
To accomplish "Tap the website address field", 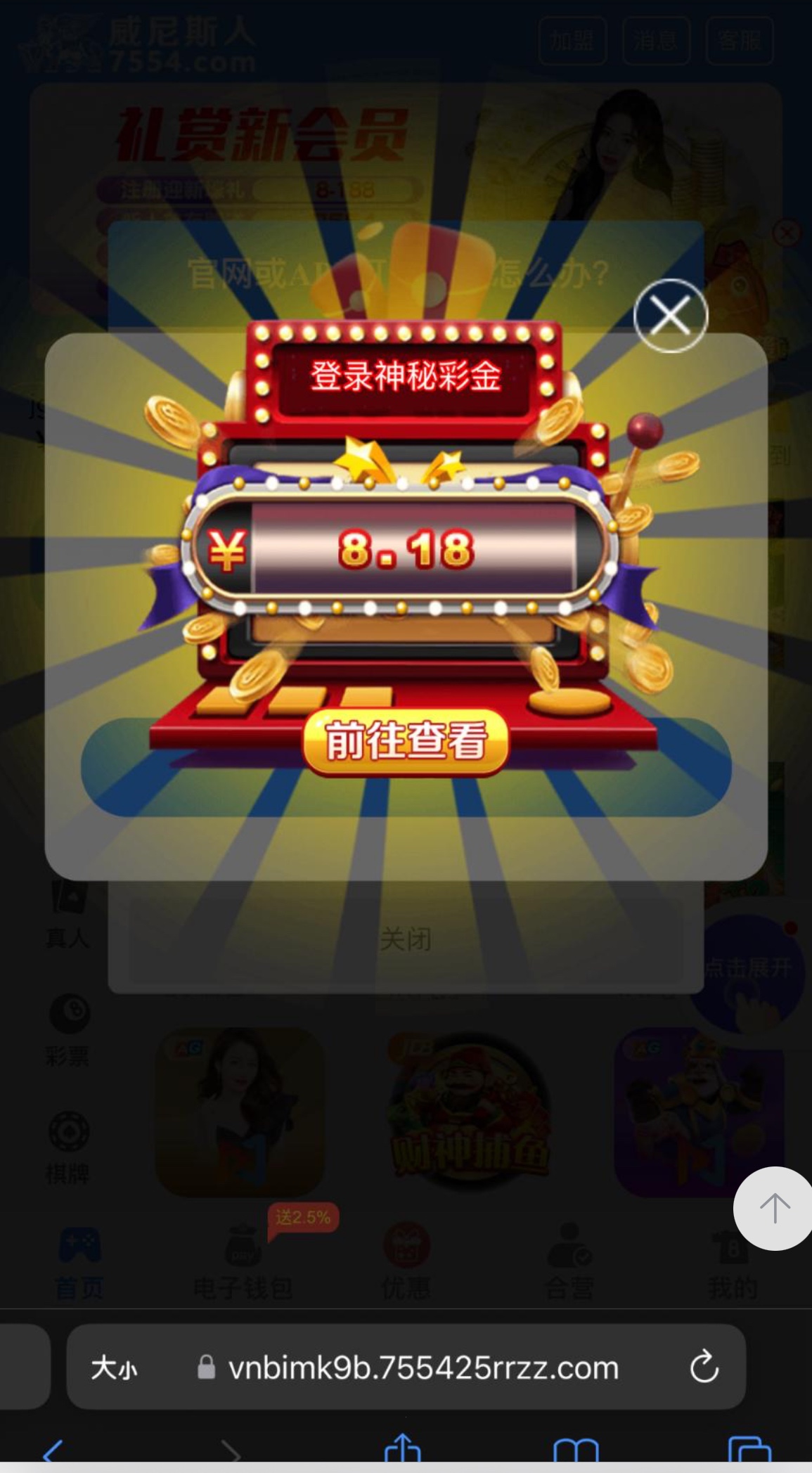I will [x=423, y=1368].
